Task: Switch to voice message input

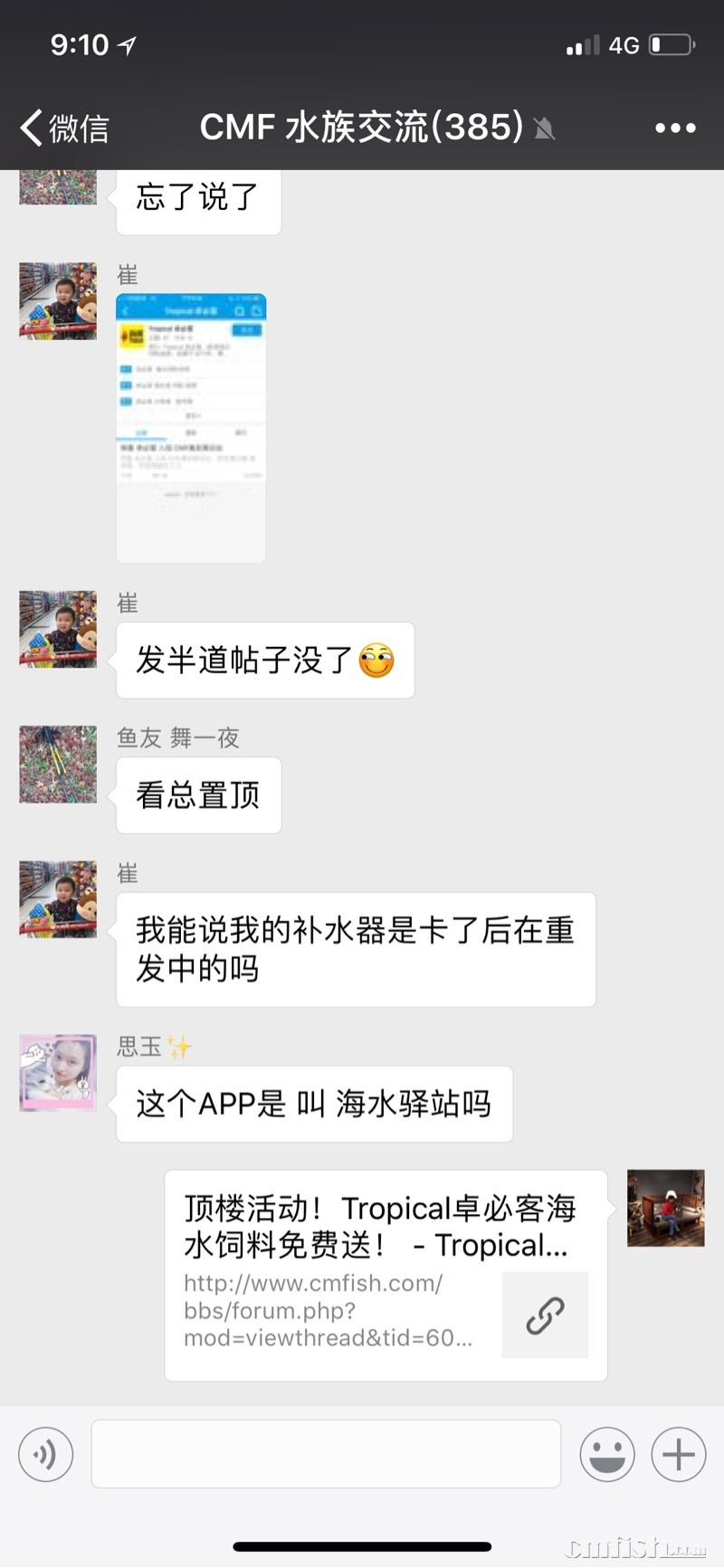Action: [x=45, y=1454]
